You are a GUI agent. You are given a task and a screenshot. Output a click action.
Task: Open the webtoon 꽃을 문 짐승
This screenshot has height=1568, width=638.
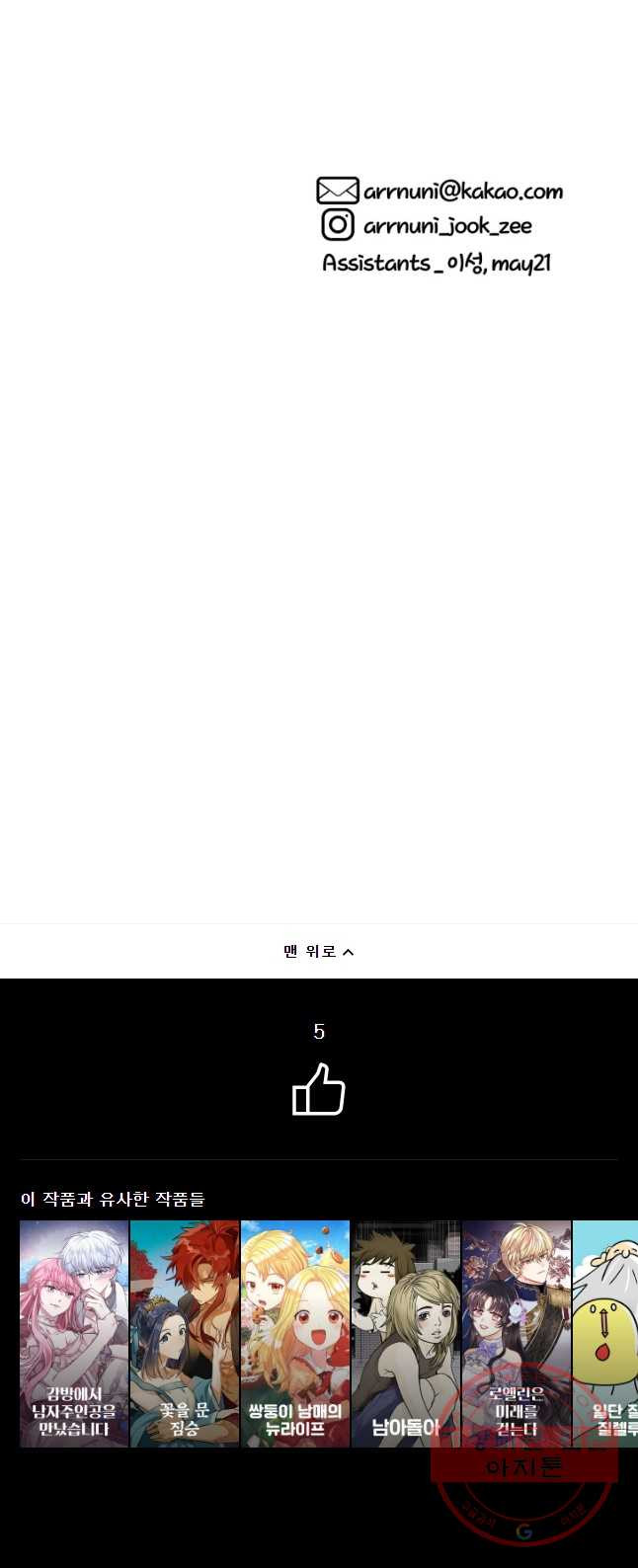pyautogui.click(x=185, y=1333)
